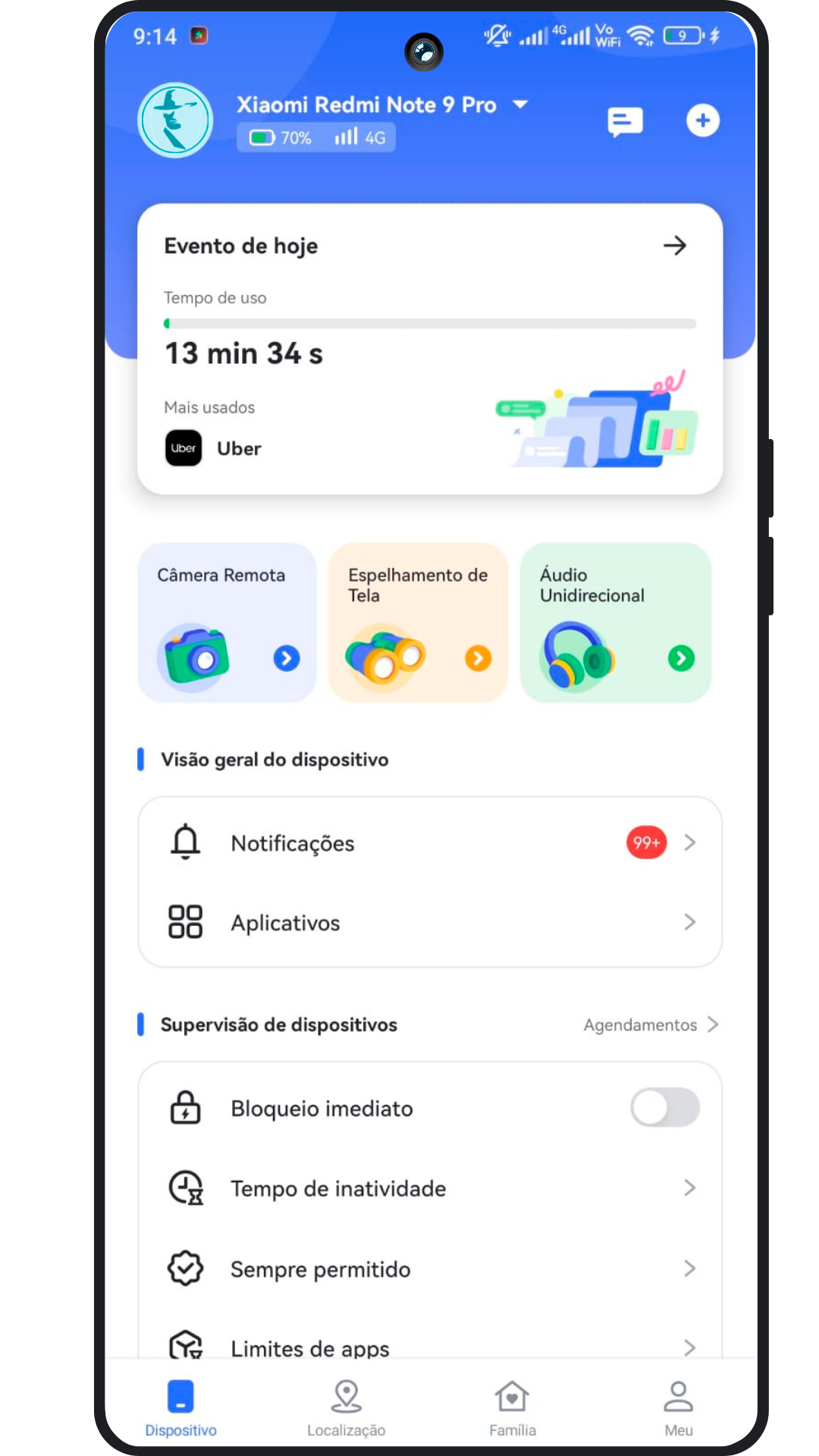Open the Aplicativos row
819x1456 pixels.
click(429, 923)
